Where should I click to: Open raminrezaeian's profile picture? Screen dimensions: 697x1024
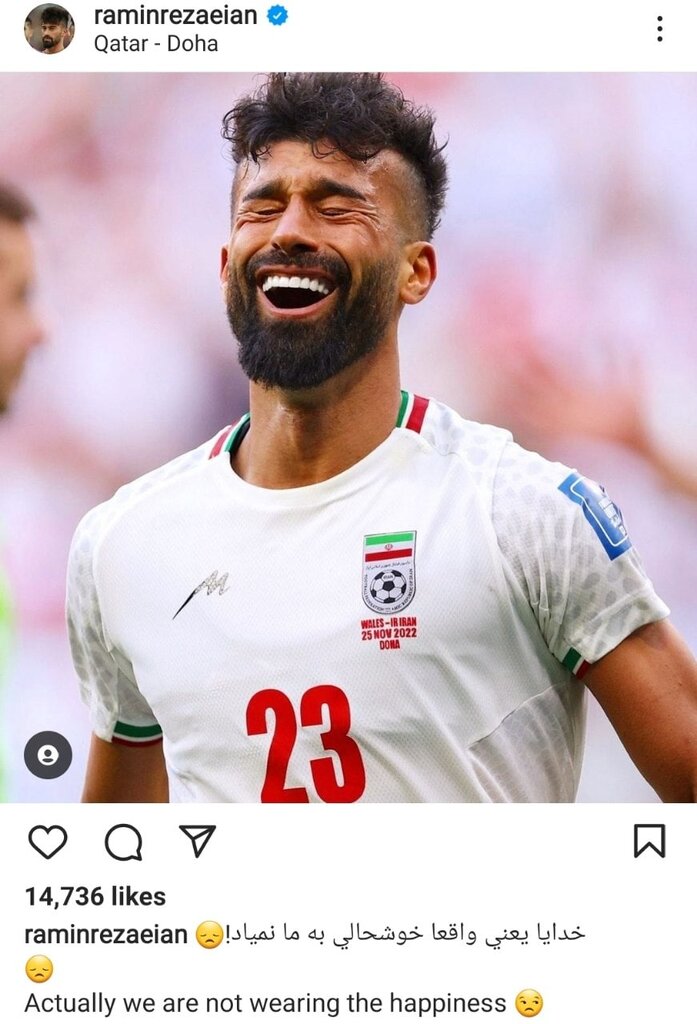49,28
